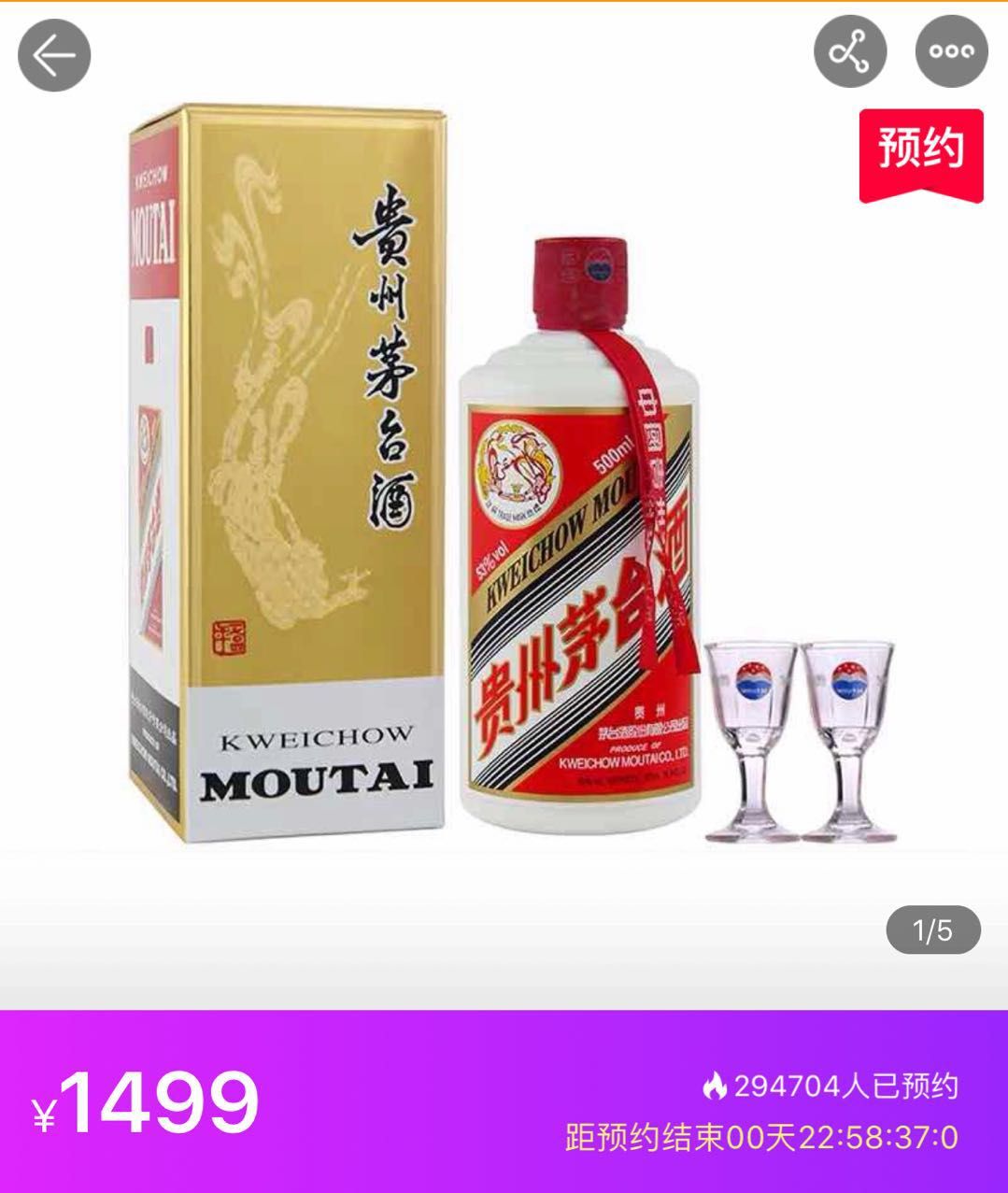Go back to the previous page
Screen dimensions: 1008x1193
(x=54, y=56)
